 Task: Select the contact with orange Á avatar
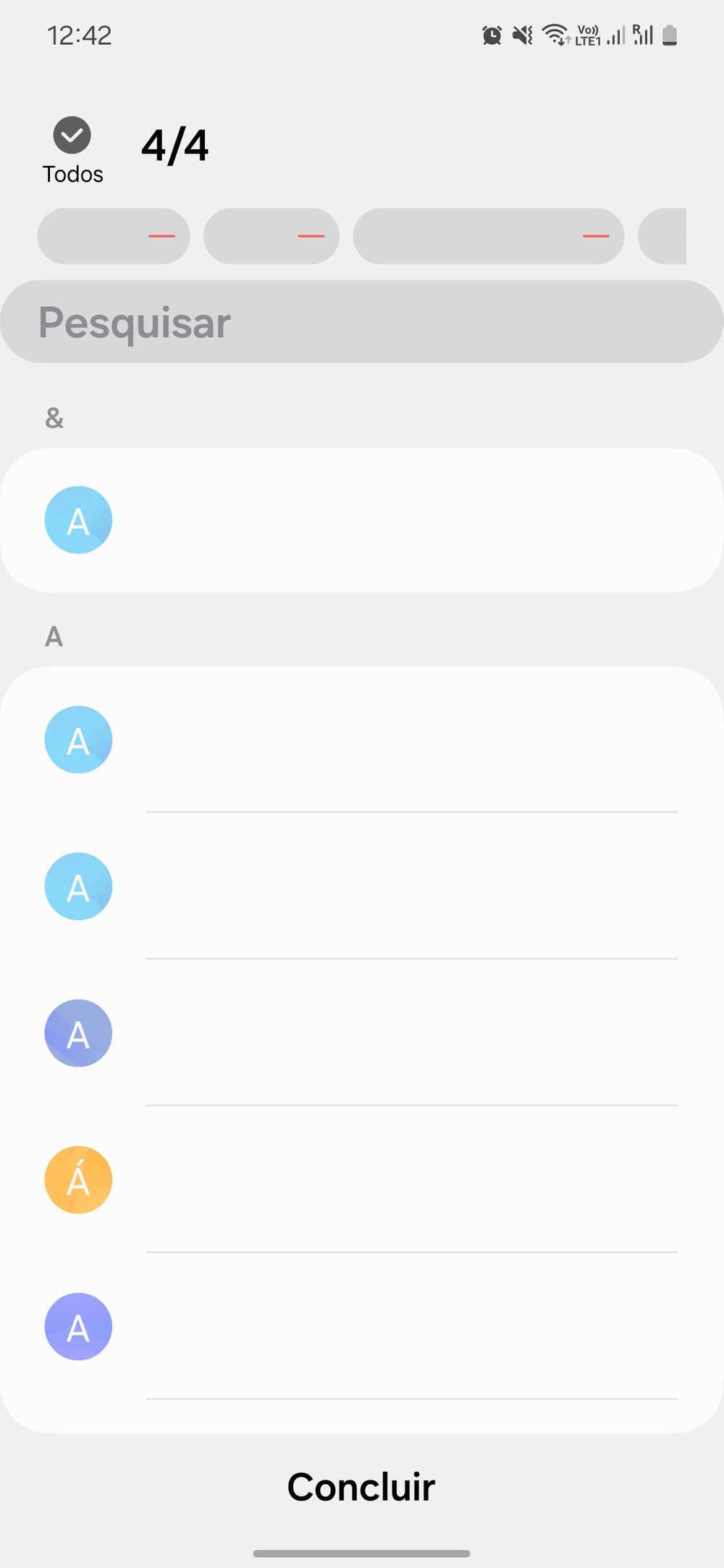click(x=362, y=1179)
